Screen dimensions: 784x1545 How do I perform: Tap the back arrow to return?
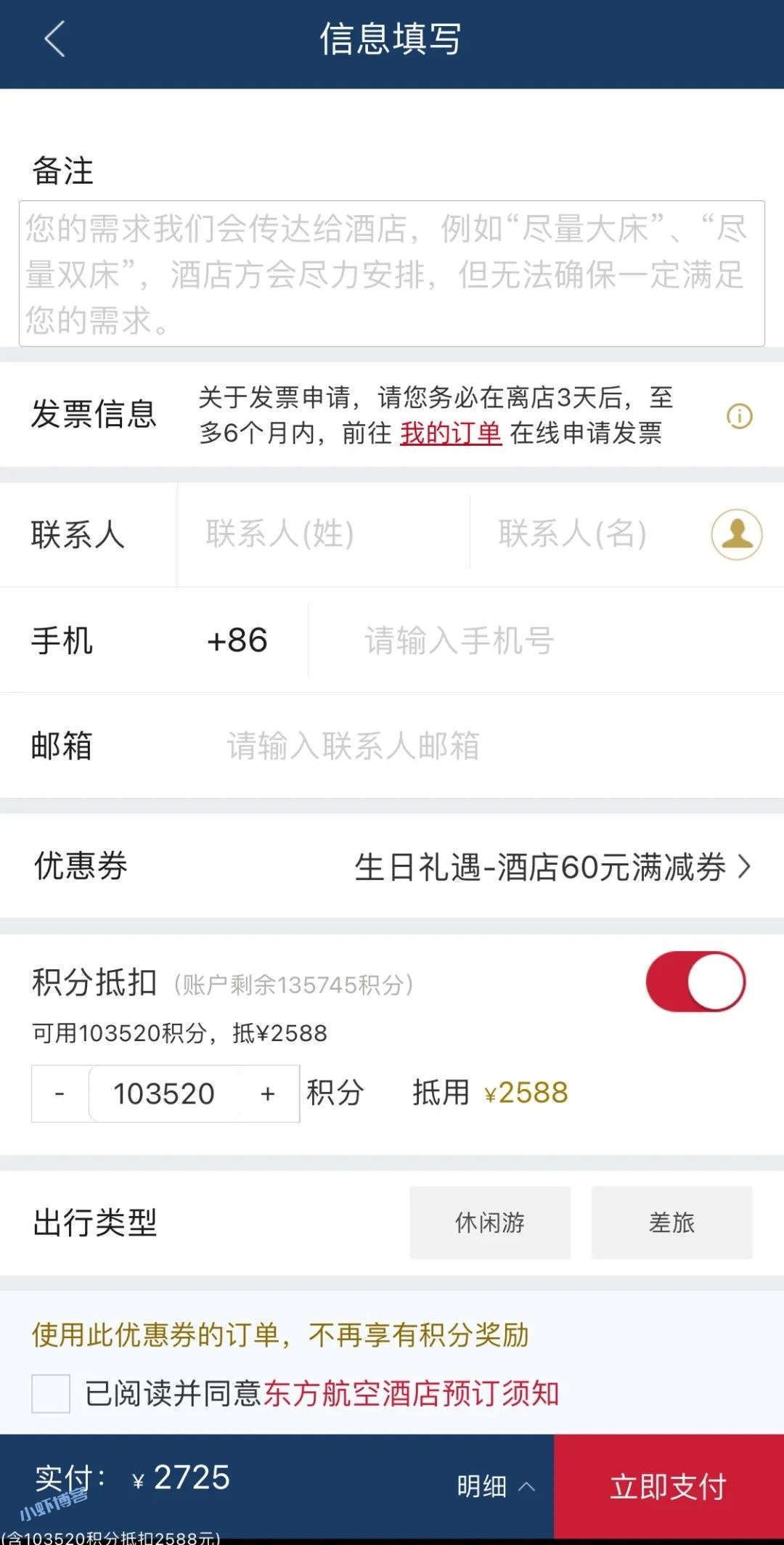[51, 40]
